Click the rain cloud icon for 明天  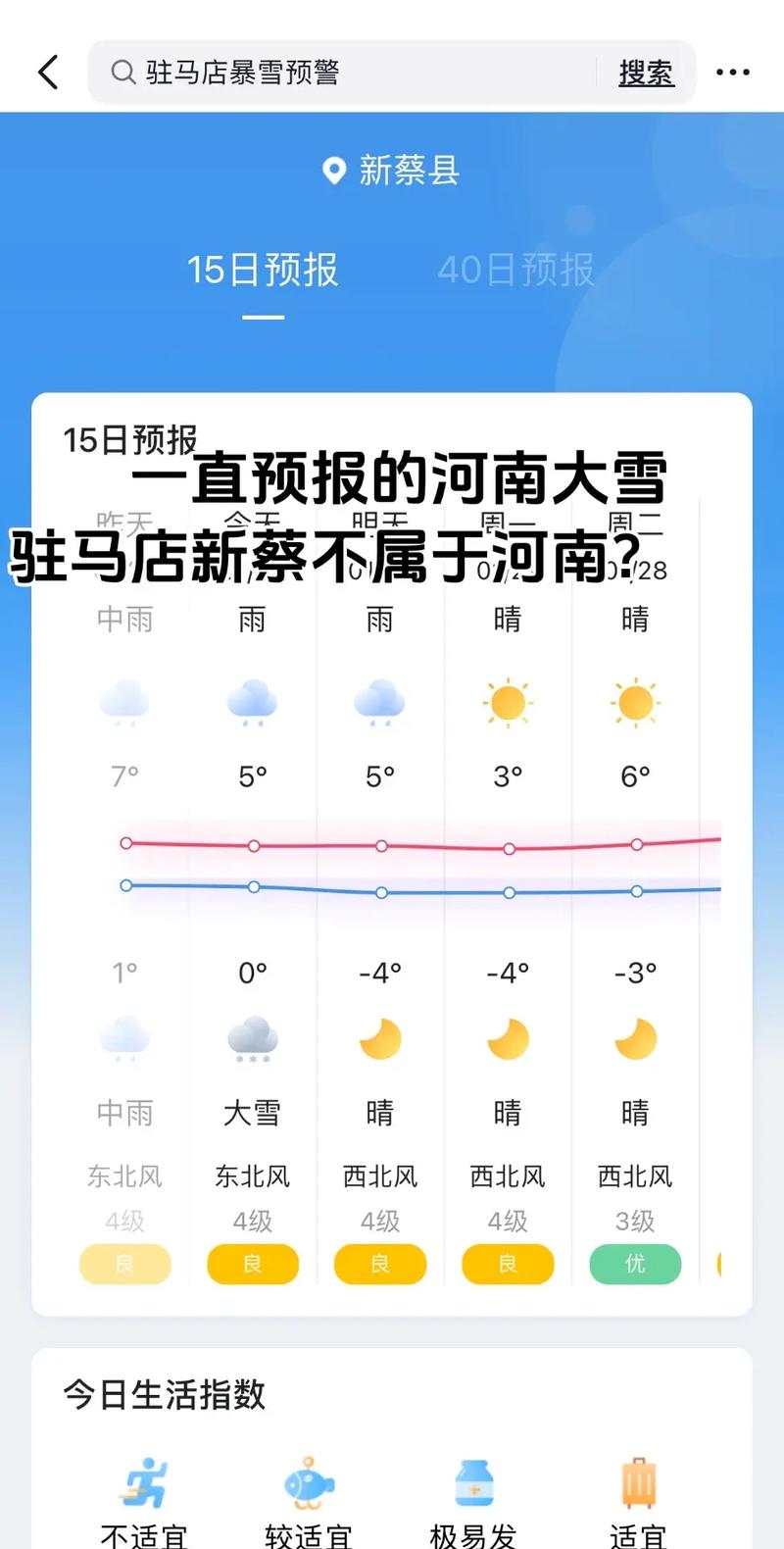(x=380, y=701)
